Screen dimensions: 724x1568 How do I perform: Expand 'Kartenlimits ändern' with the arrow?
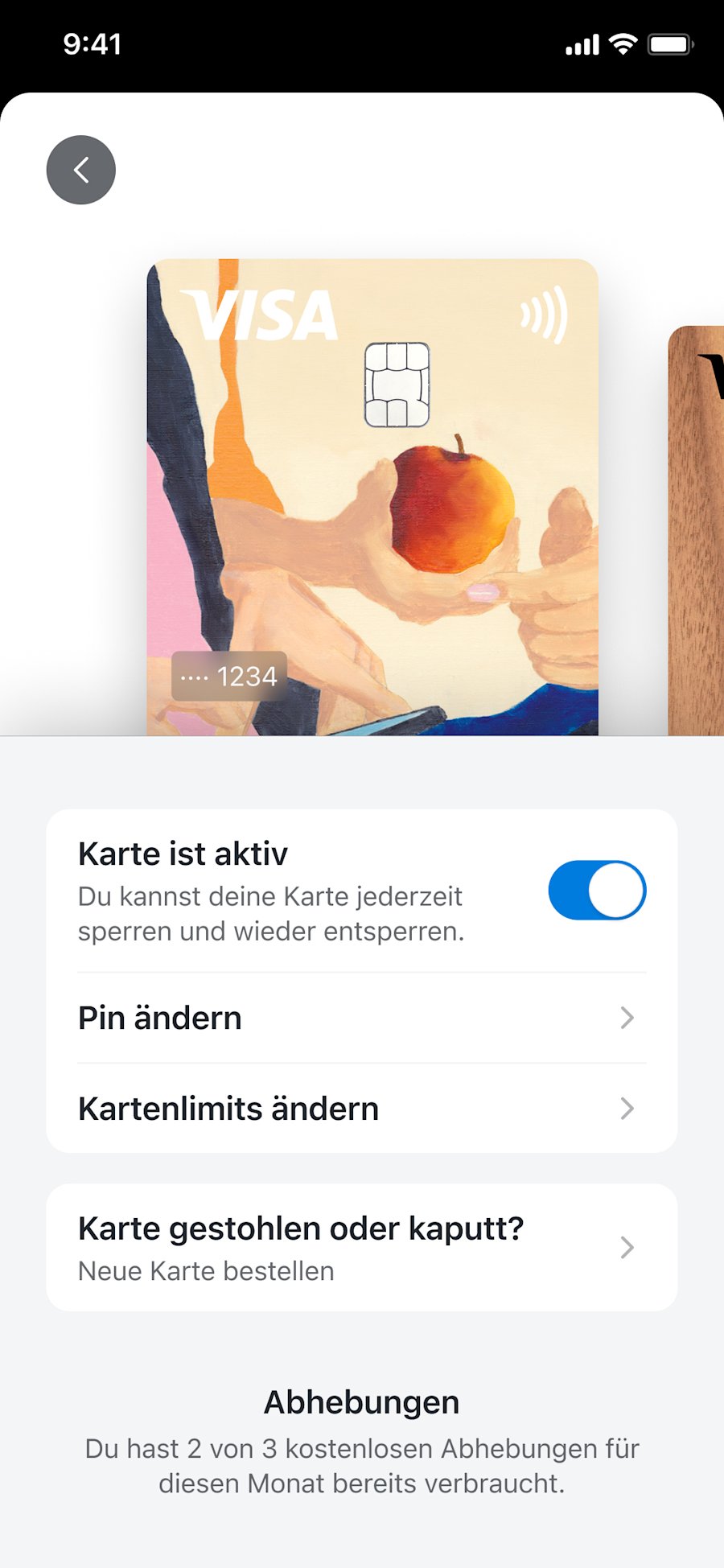628,1109
